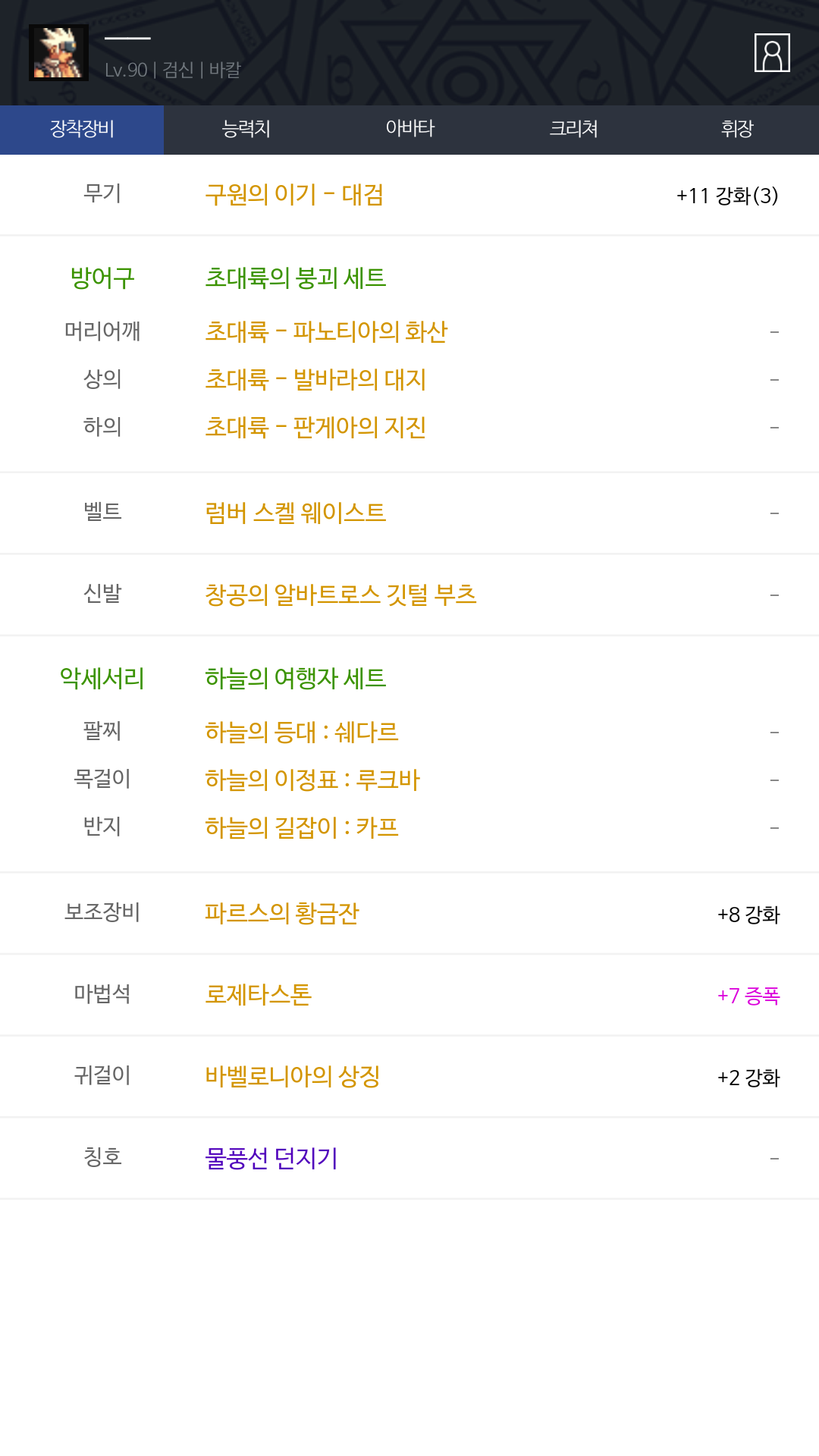The height and width of the screenshot is (1456, 819).
Task: Open 창공의 알바트로스 깃털 부츠 item
Action: (x=340, y=595)
